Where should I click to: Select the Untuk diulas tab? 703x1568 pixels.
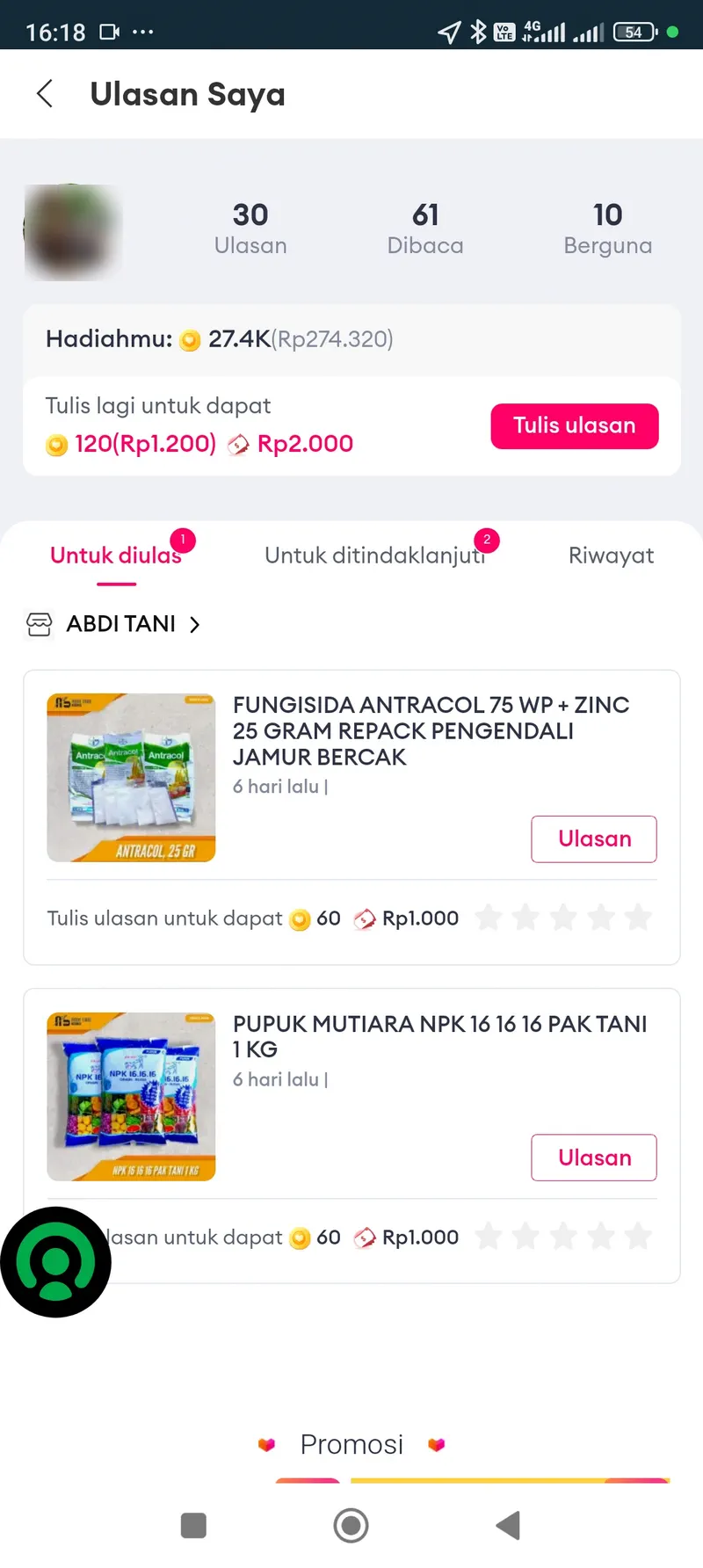[116, 555]
